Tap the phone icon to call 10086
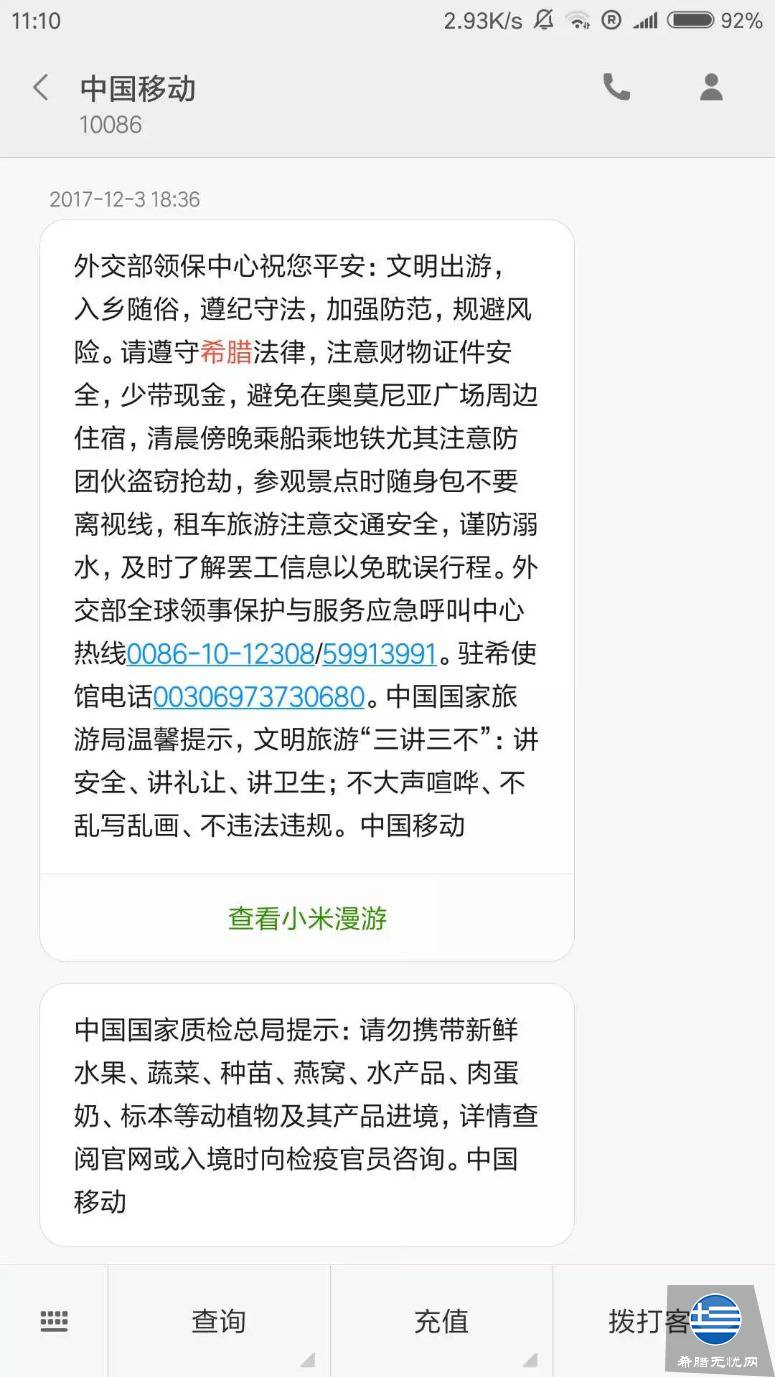 click(x=617, y=88)
